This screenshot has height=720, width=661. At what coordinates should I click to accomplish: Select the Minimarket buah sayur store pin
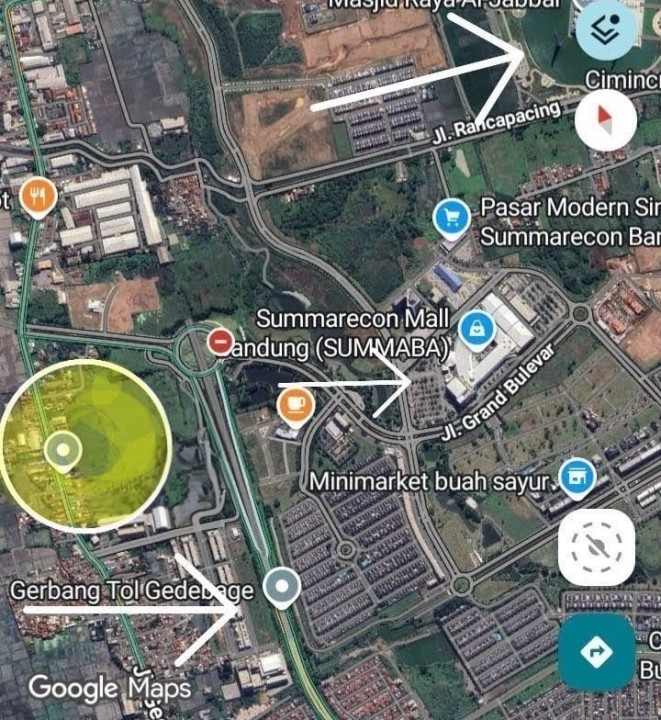[575, 477]
